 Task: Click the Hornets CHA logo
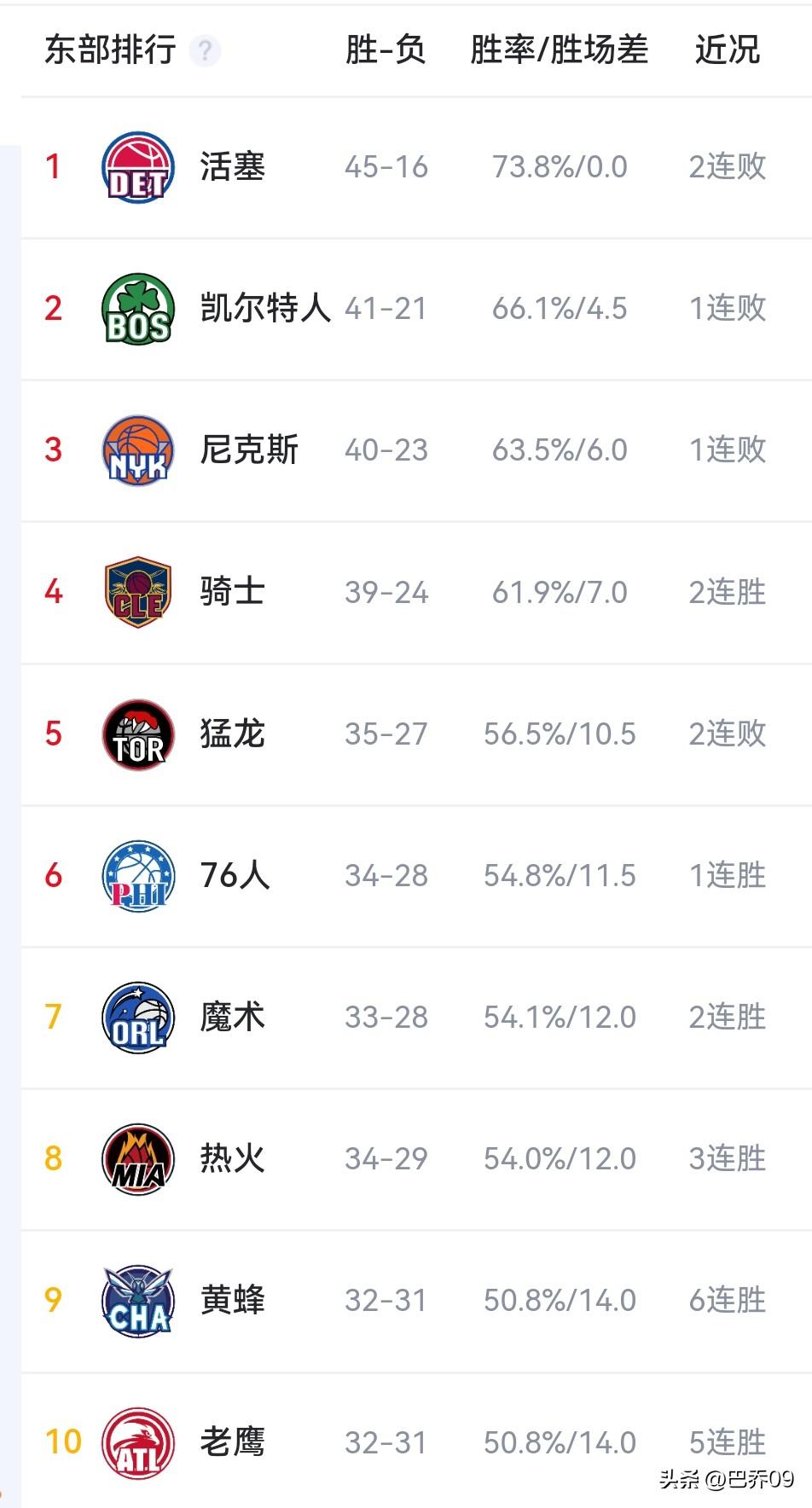click(x=137, y=1300)
